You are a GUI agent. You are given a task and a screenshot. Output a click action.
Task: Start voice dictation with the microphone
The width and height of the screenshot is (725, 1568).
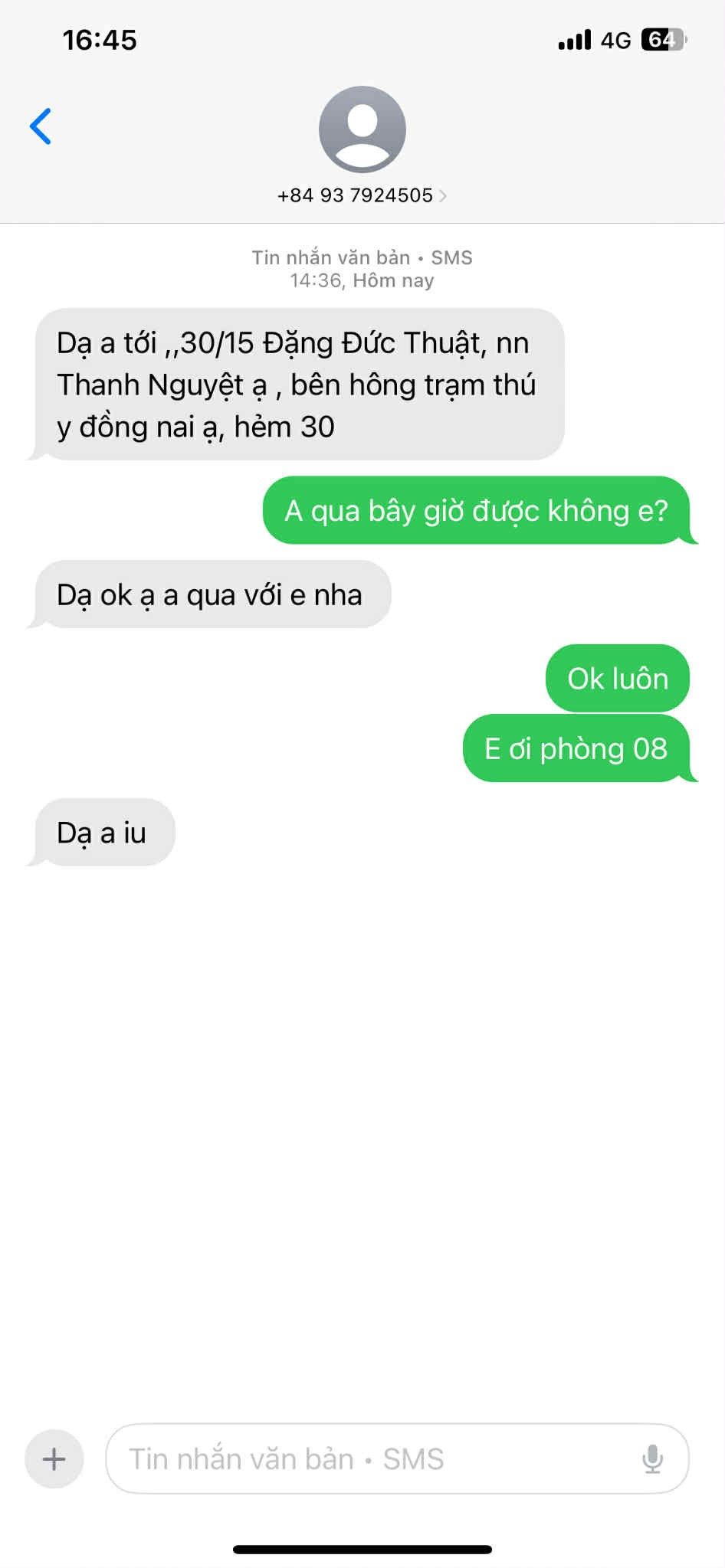[652, 1459]
